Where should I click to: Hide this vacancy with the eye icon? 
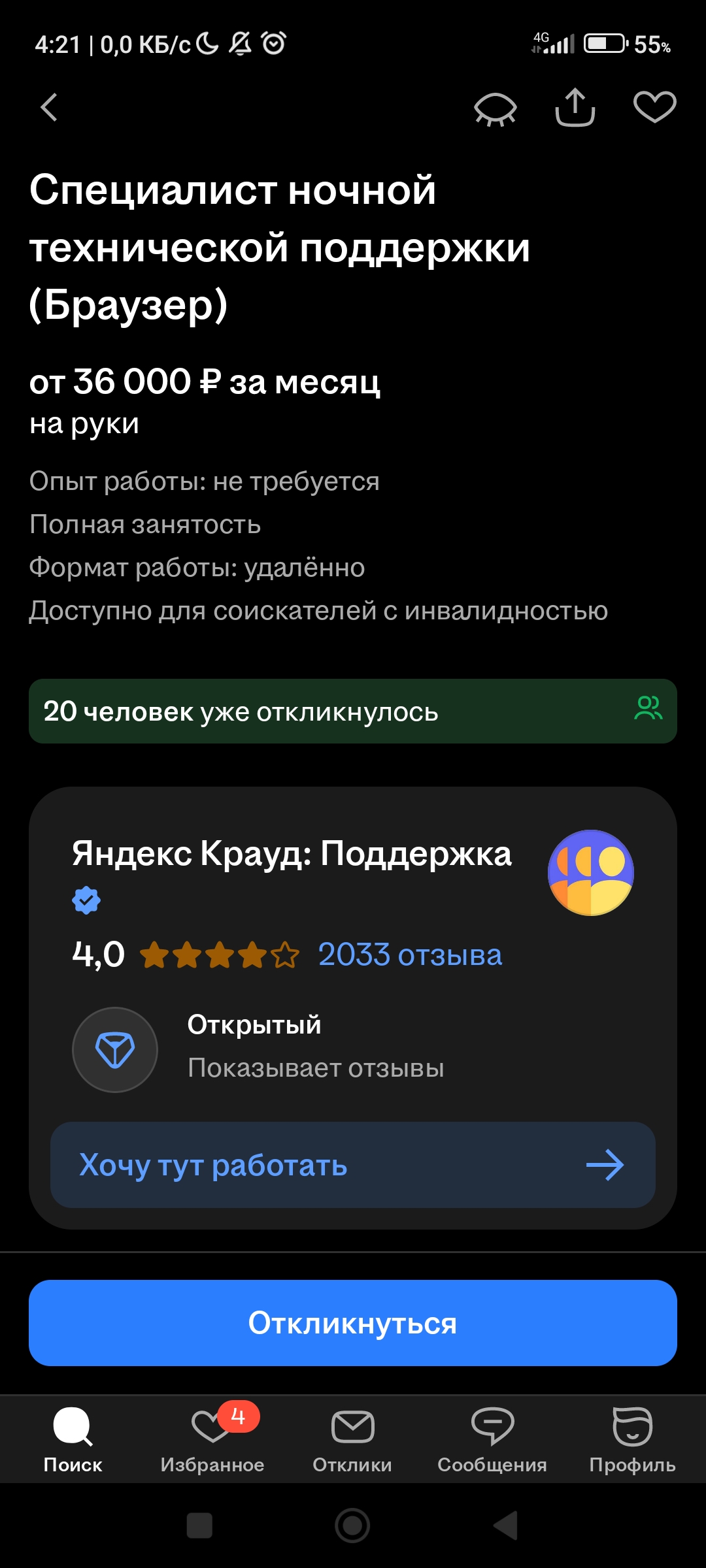495,108
